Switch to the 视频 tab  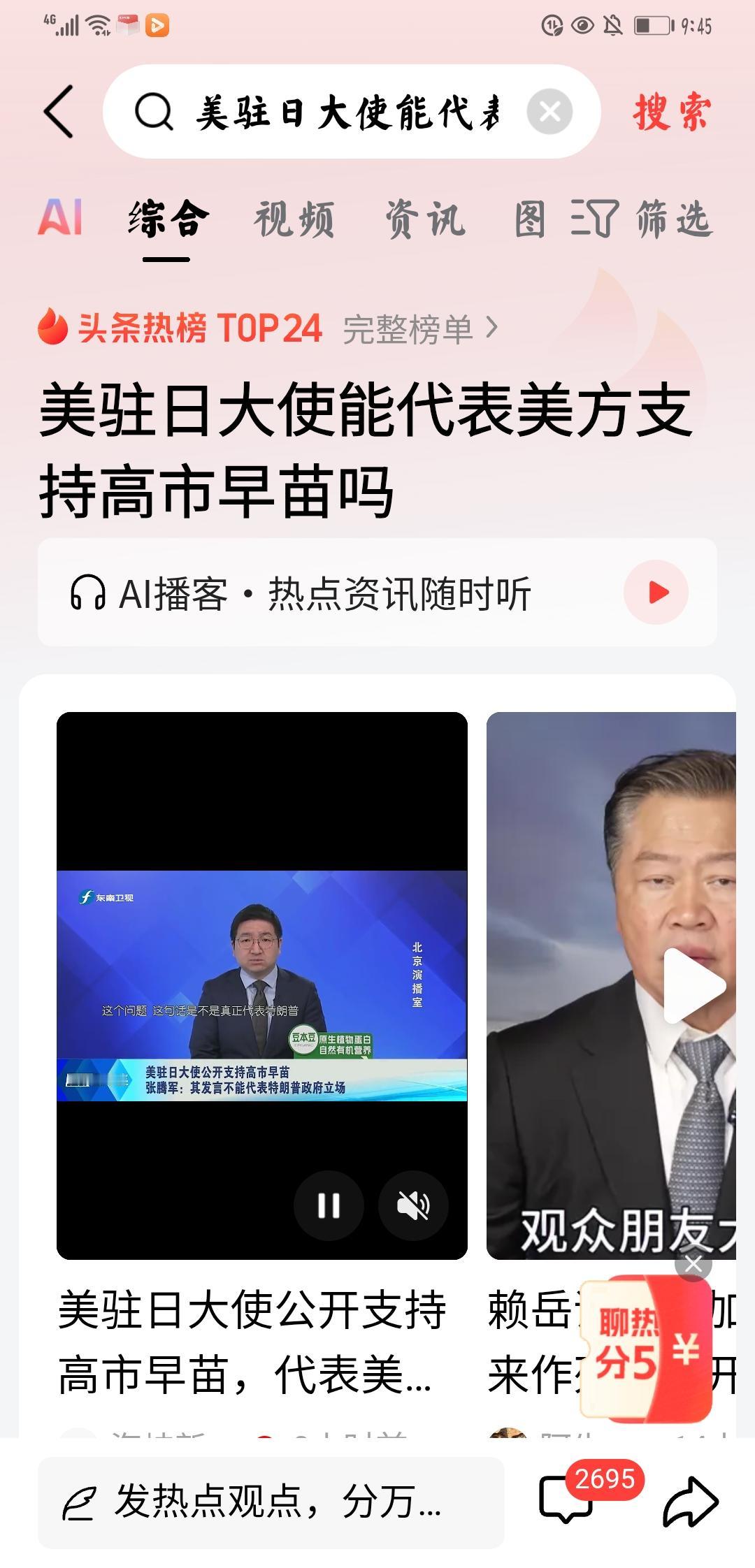(x=294, y=219)
